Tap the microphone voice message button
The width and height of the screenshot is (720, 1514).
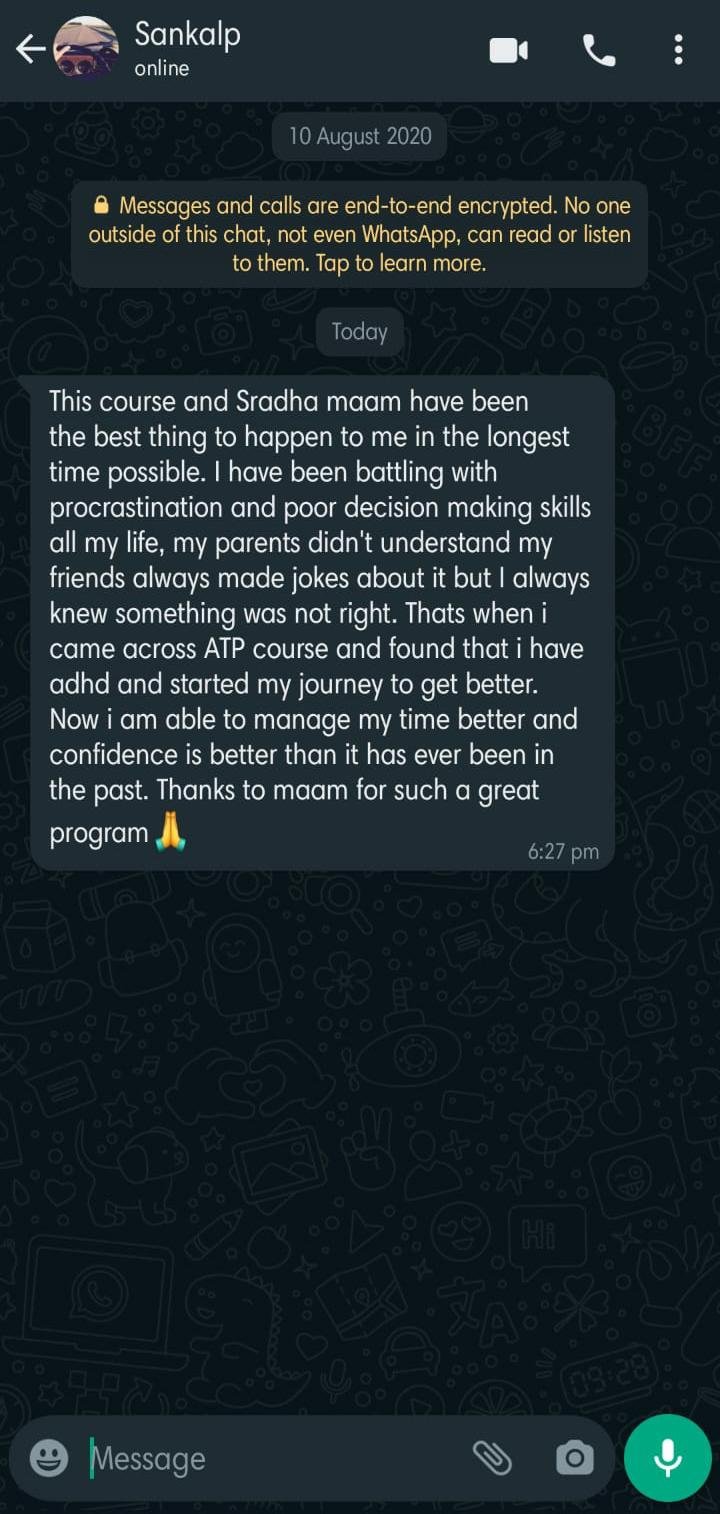(667, 1458)
